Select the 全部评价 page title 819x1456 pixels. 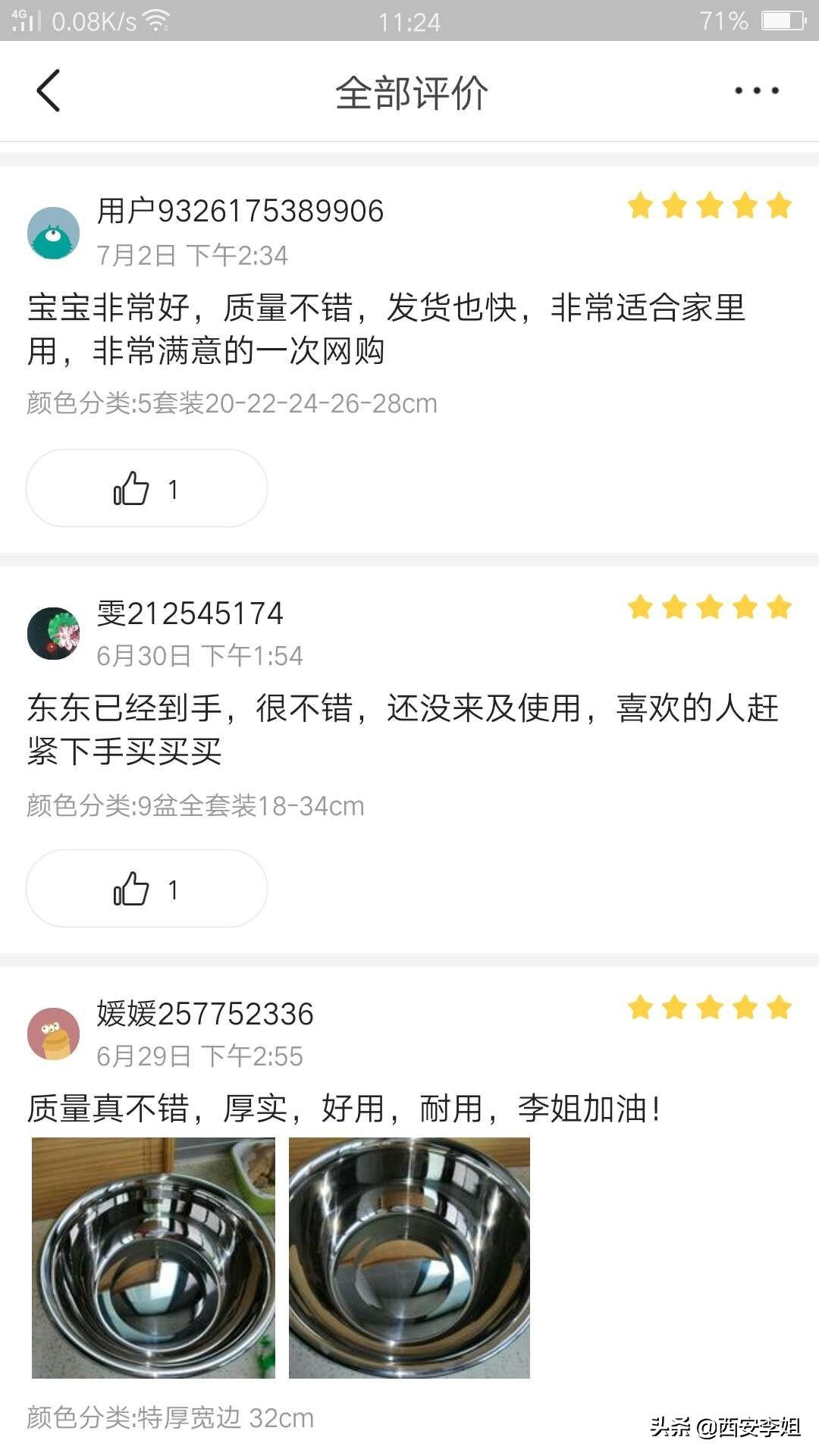pyautogui.click(x=409, y=91)
